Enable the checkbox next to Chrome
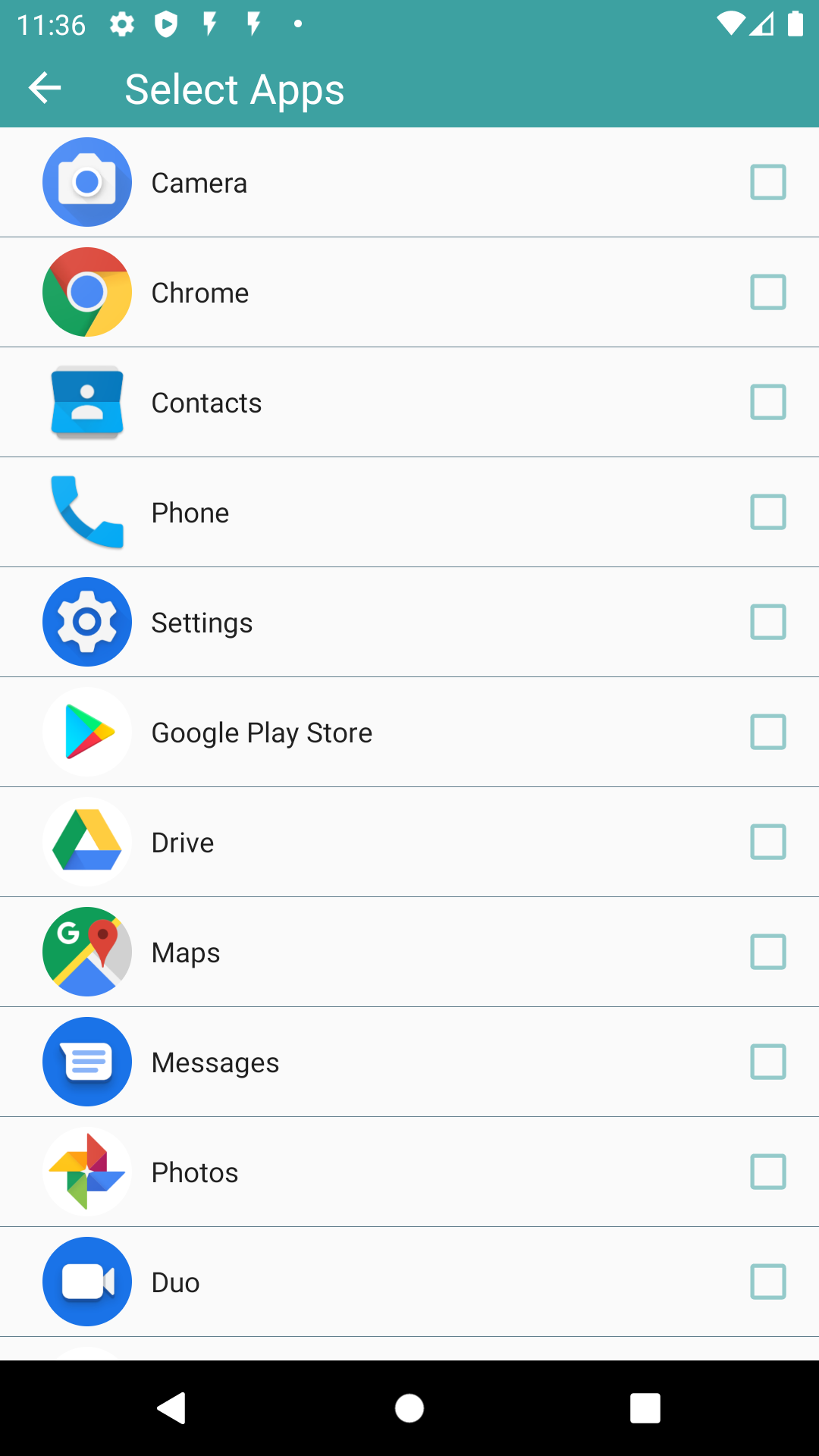 click(767, 292)
